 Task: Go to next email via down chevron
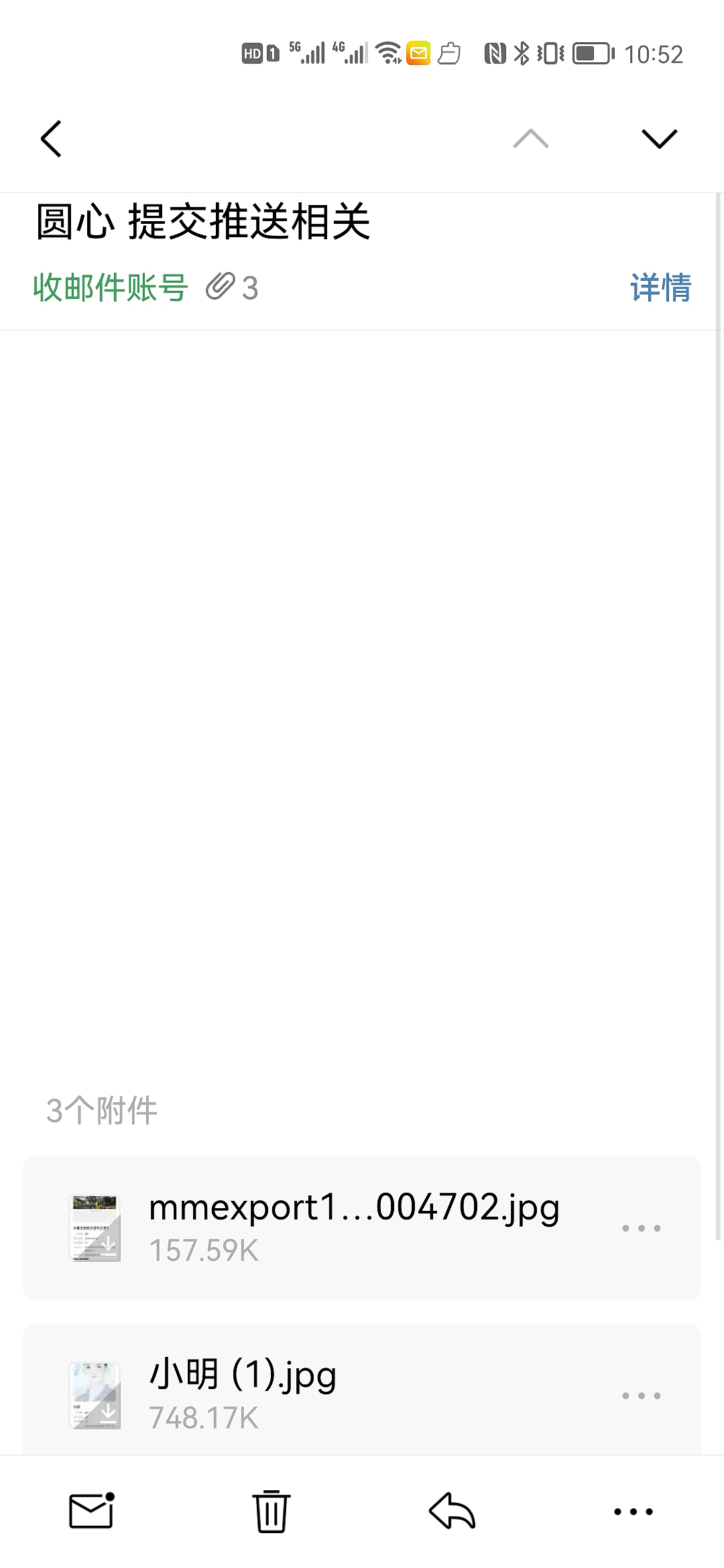(x=659, y=139)
